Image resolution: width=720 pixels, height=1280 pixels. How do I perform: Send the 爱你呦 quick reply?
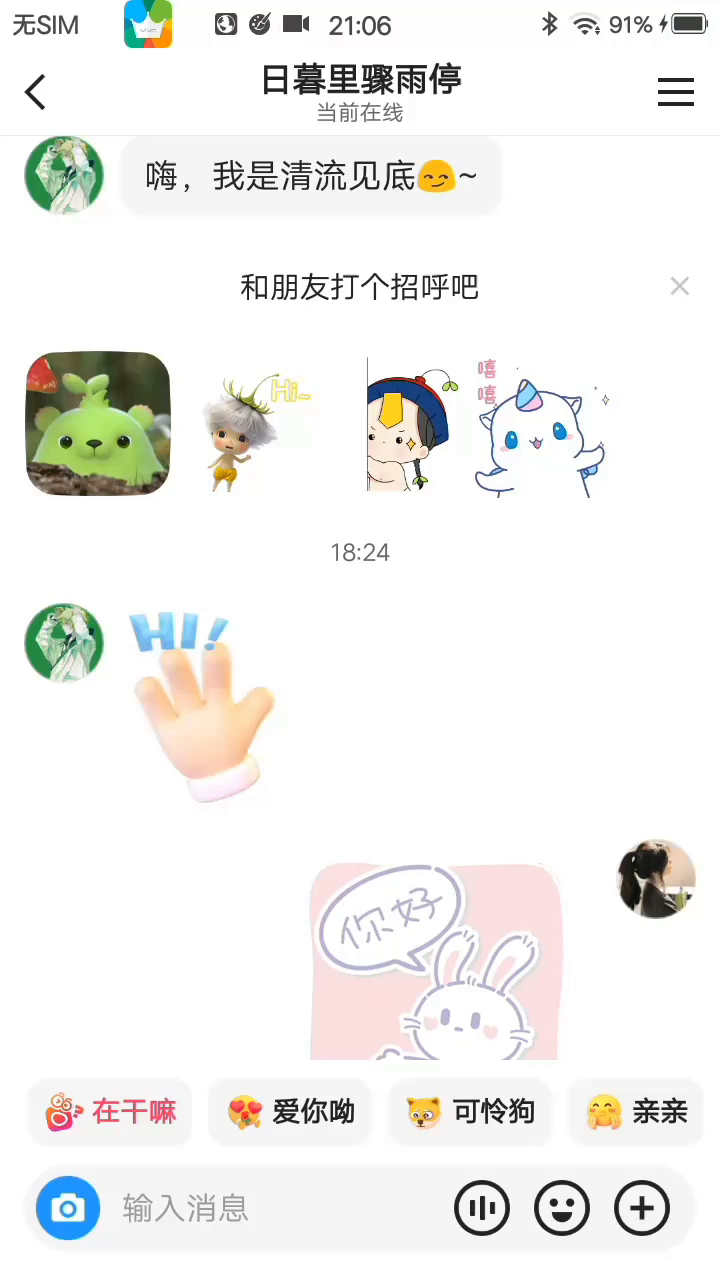[290, 1111]
